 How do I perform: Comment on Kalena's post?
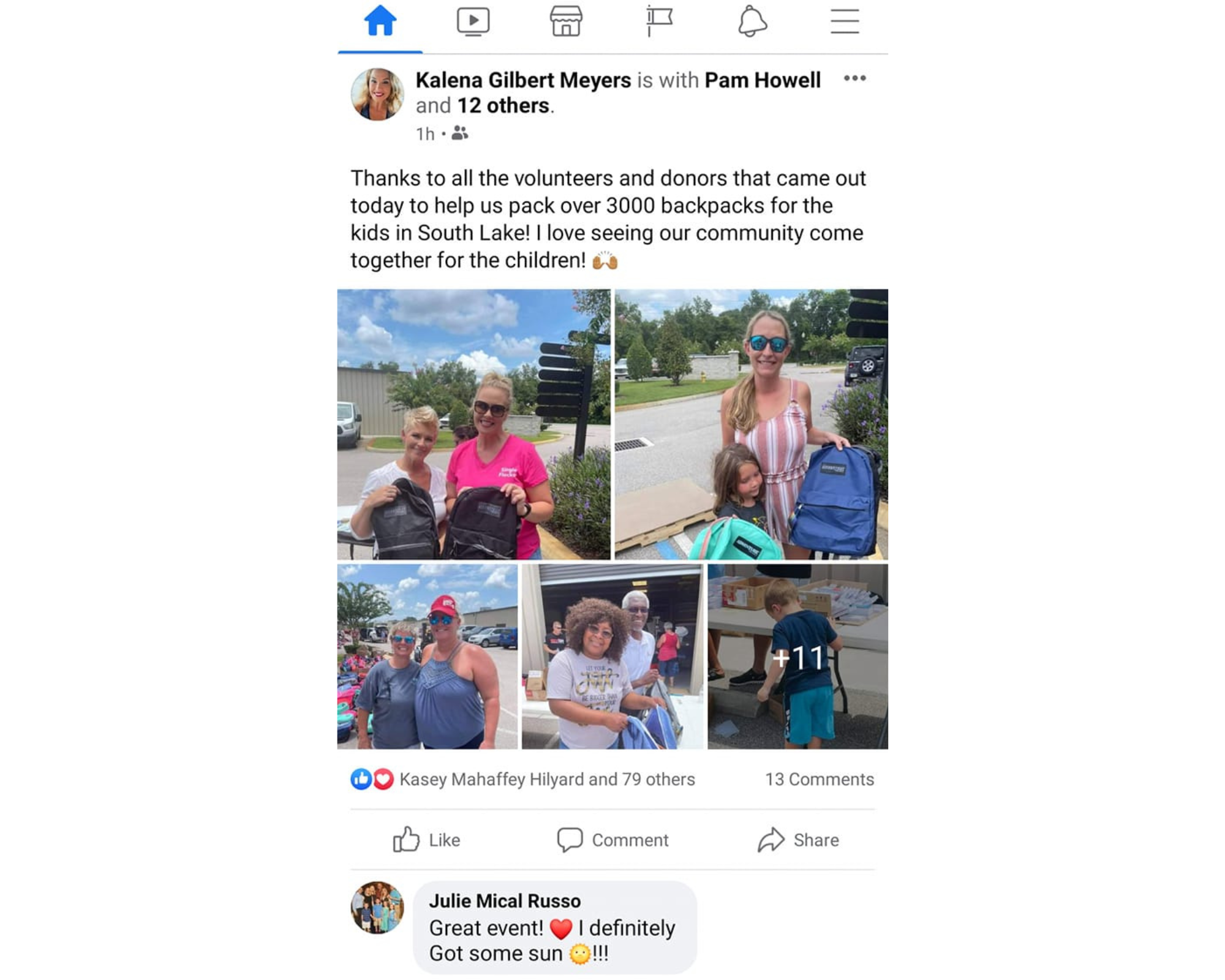[612, 840]
